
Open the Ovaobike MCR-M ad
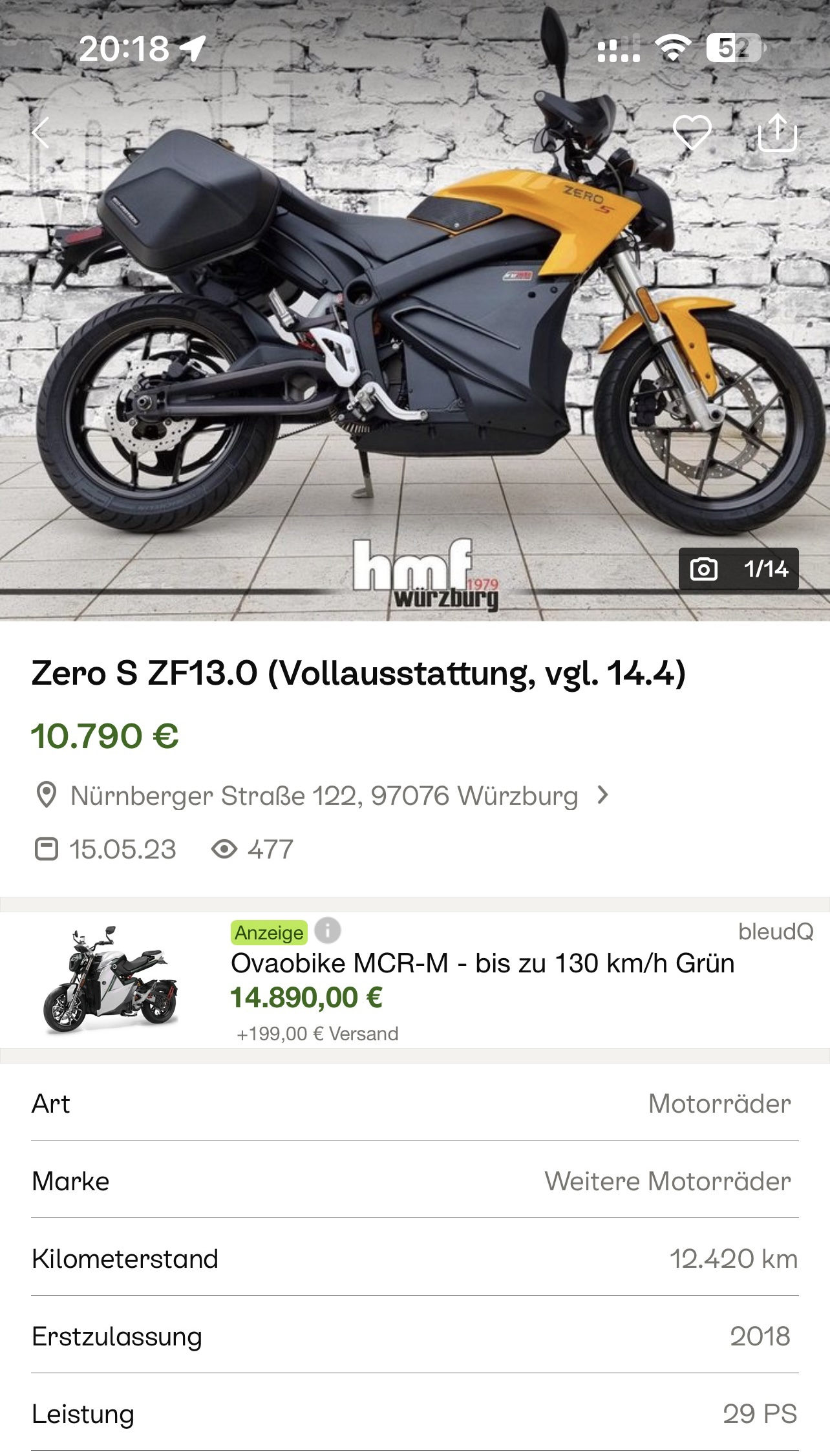482,963
